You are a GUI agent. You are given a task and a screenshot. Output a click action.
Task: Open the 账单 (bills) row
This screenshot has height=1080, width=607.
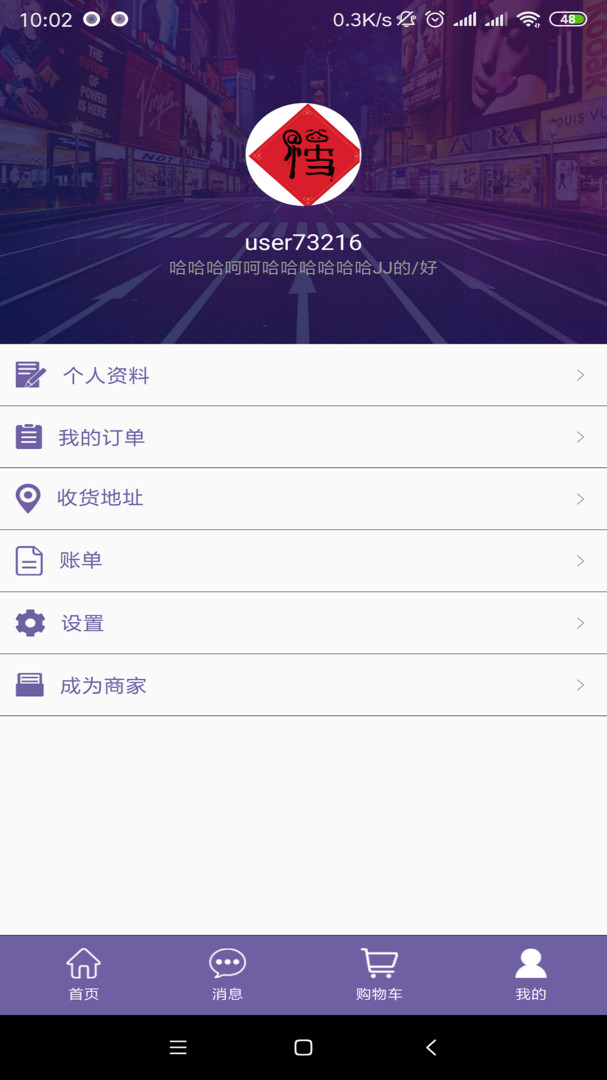303,561
